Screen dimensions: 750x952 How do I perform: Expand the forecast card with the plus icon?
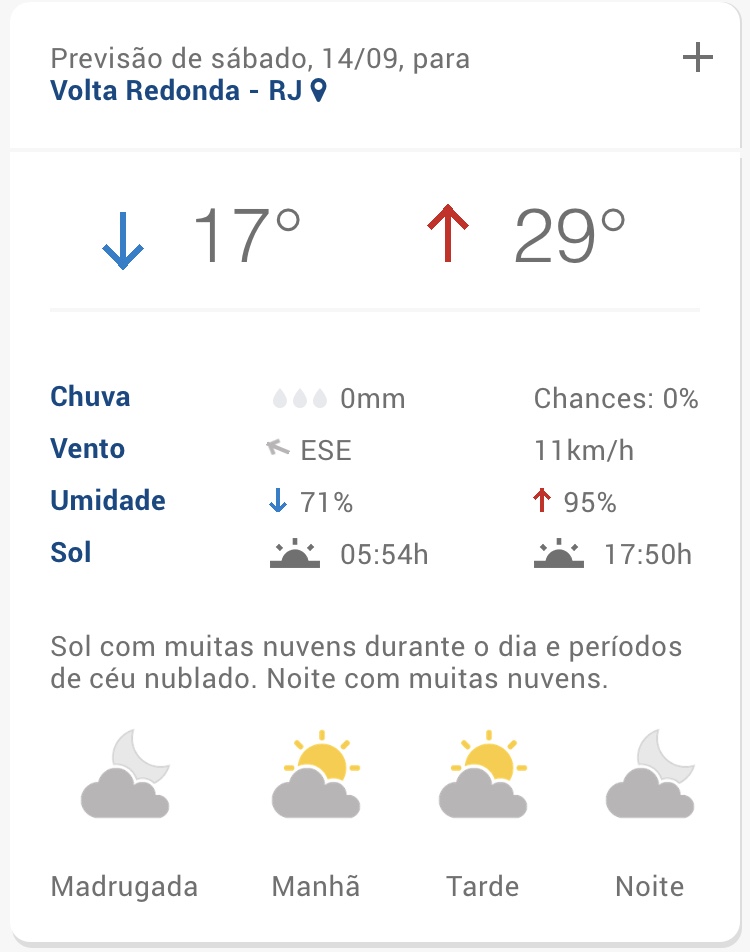click(697, 59)
